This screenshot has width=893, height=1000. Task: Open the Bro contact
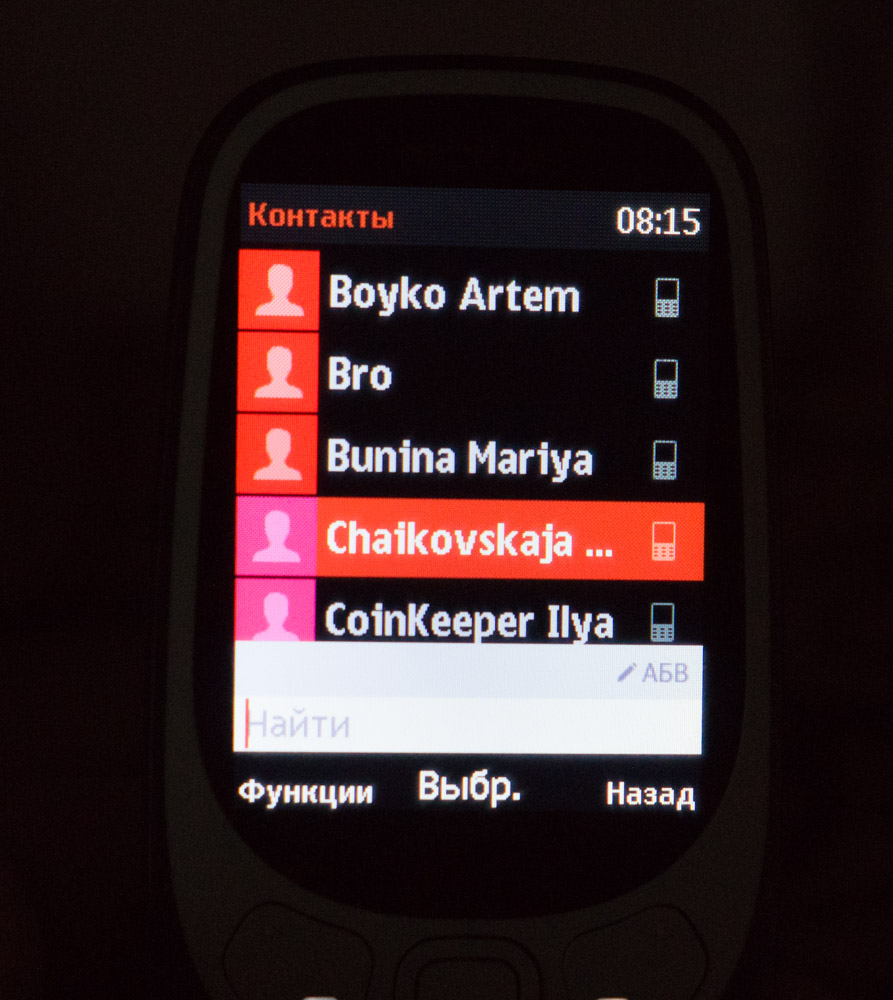pyautogui.click(x=471, y=372)
